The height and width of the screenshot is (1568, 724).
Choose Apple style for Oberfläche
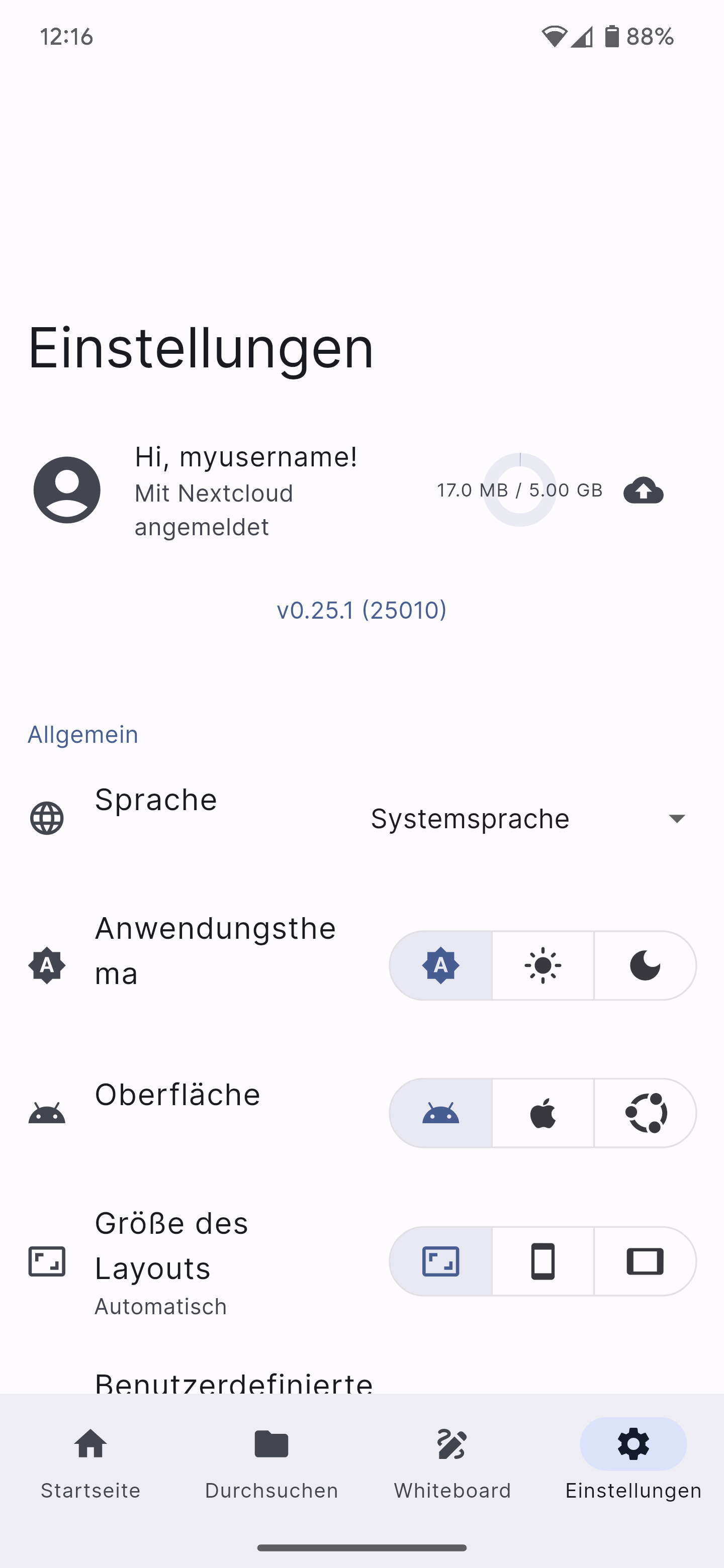coord(542,1113)
